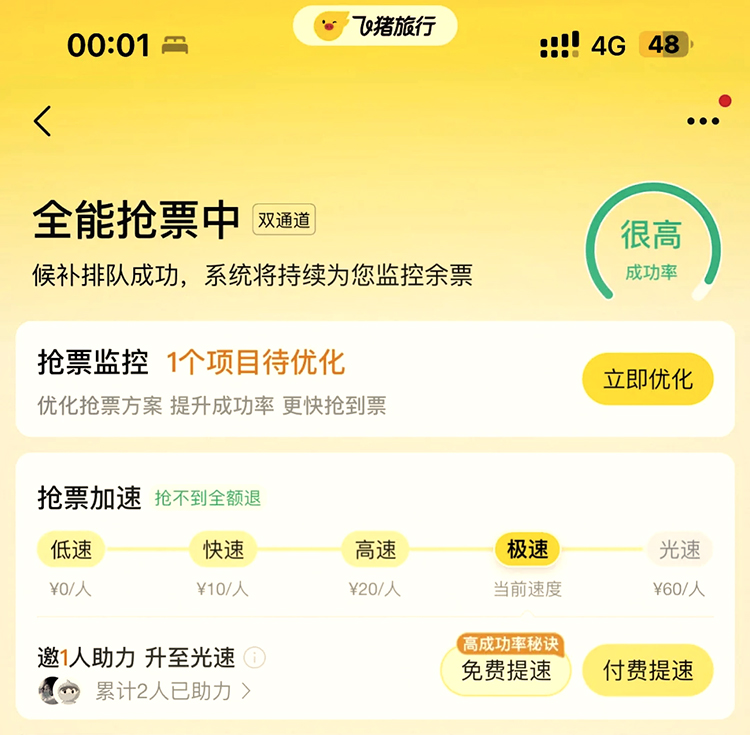Select the 快速 speed at ¥10/人
This screenshot has height=735, width=750.
tap(223, 549)
